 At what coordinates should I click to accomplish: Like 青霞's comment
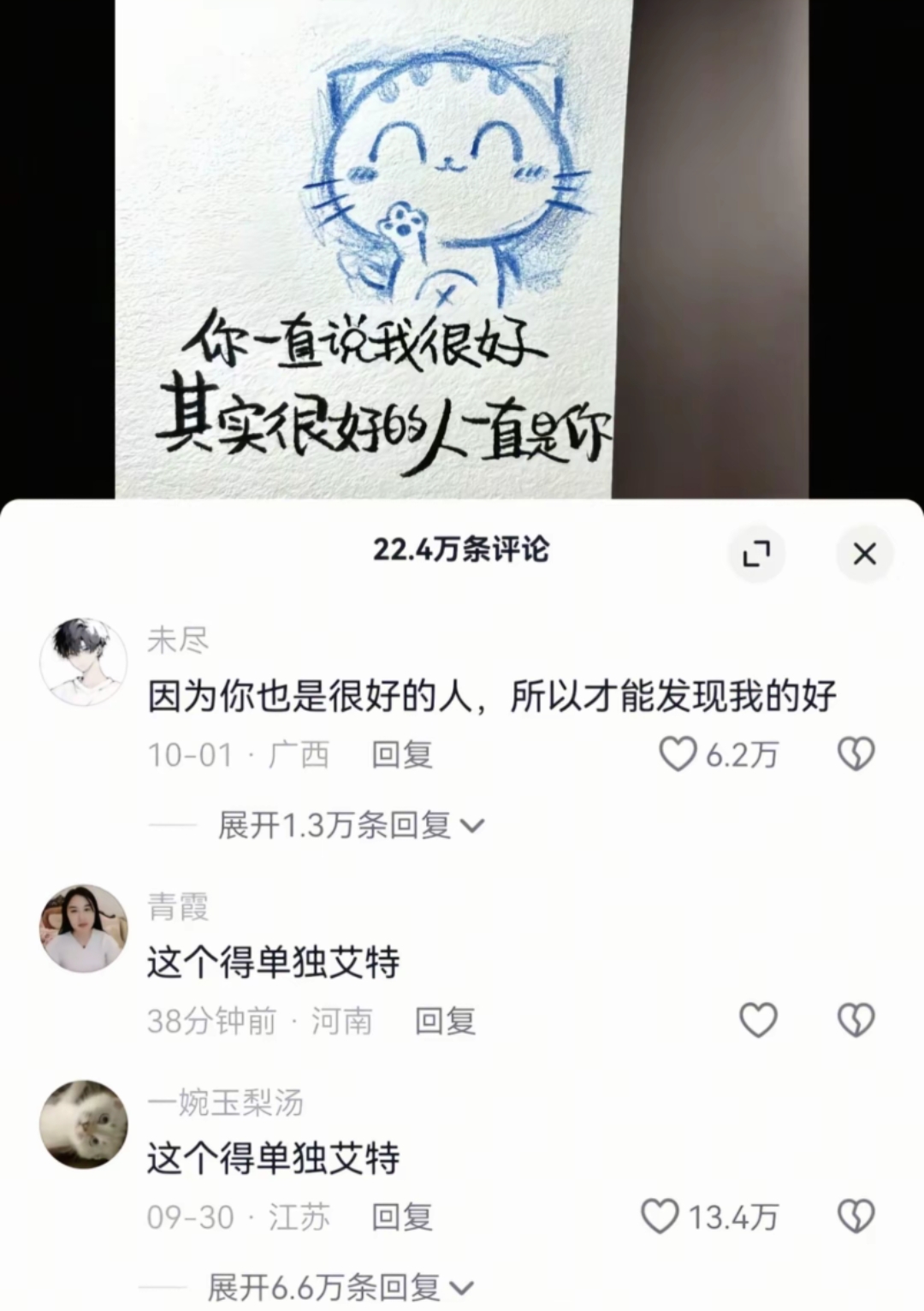[758, 1020]
